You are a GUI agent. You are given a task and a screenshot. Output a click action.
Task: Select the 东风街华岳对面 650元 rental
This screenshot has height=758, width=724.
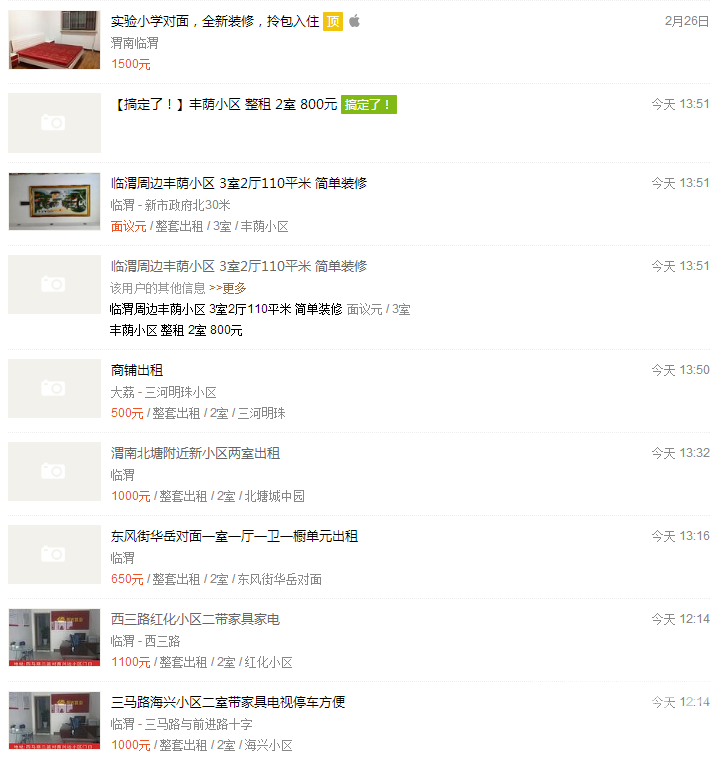(234, 536)
